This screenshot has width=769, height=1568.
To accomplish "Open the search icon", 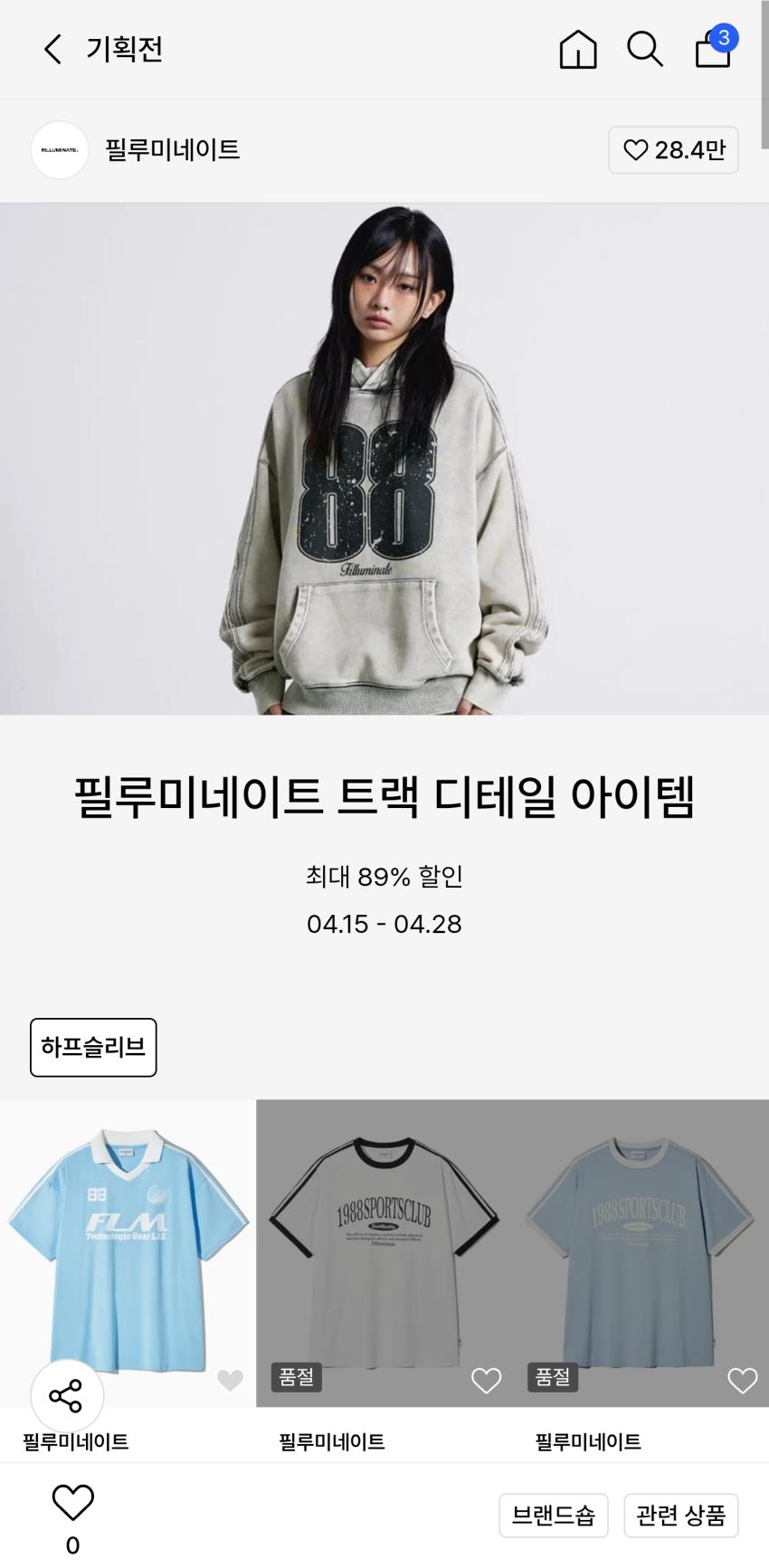I will click(644, 49).
